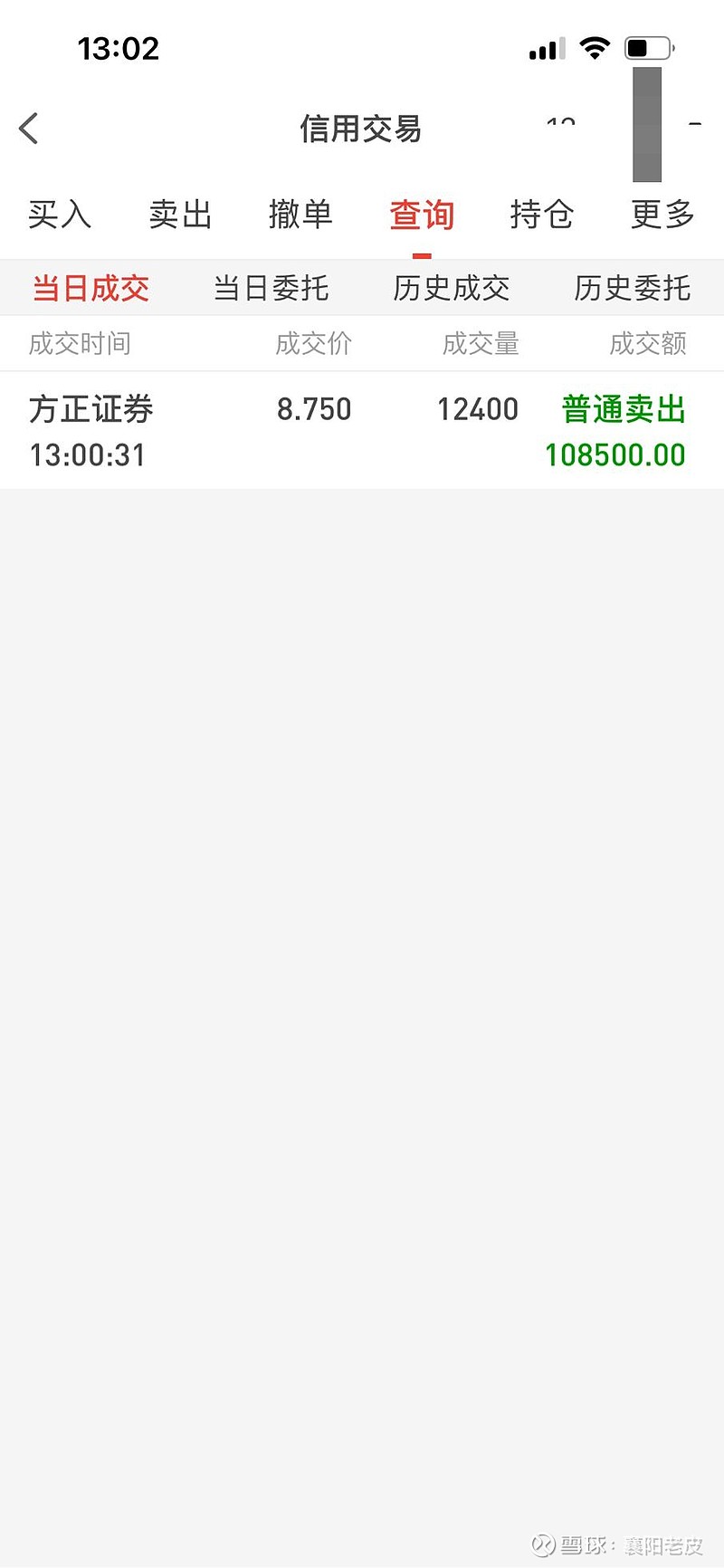Open the 撤单 tab
The width and height of the screenshot is (724, 1568).
(300, 215)
